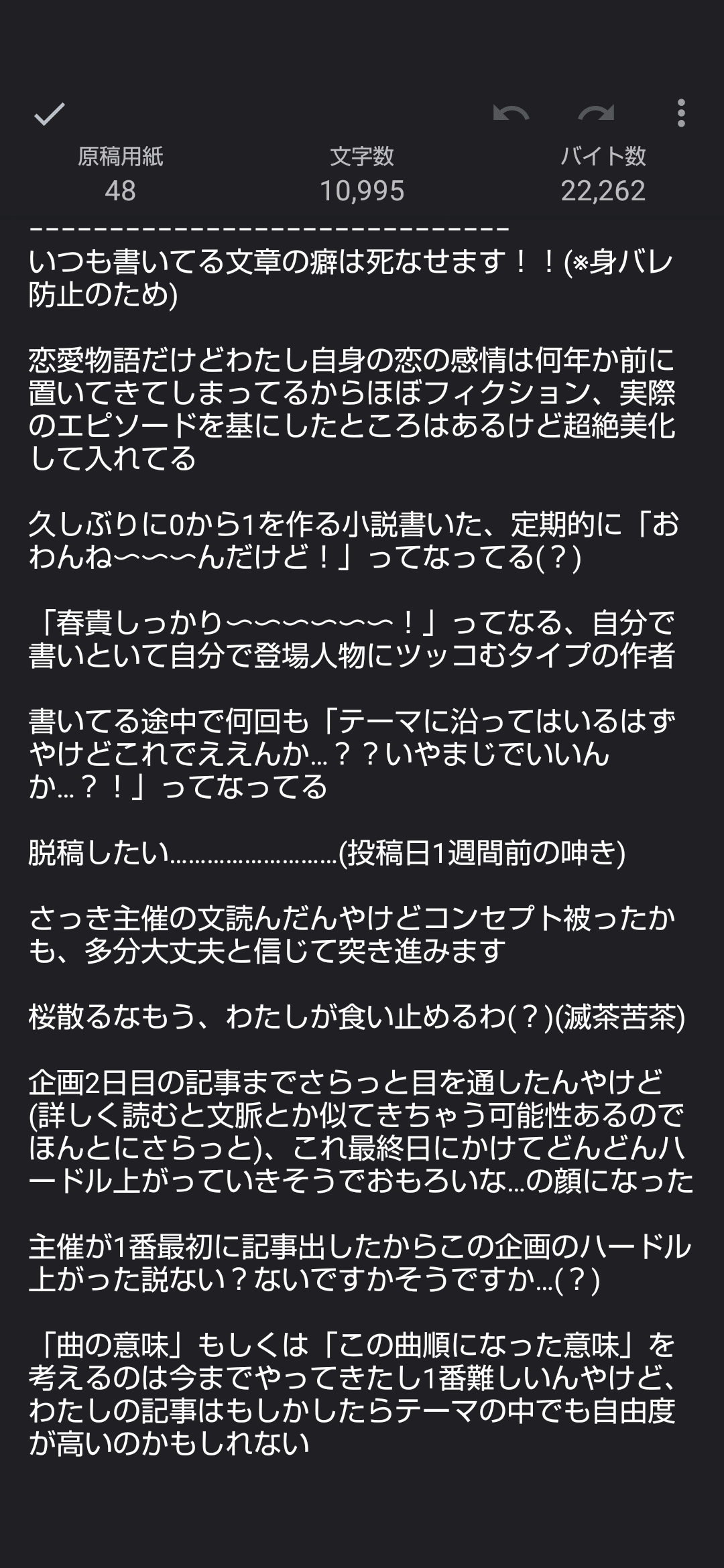Viewport: 724px width, 1568px height.
Task: Redo the reverted edit
Action: 596,114
